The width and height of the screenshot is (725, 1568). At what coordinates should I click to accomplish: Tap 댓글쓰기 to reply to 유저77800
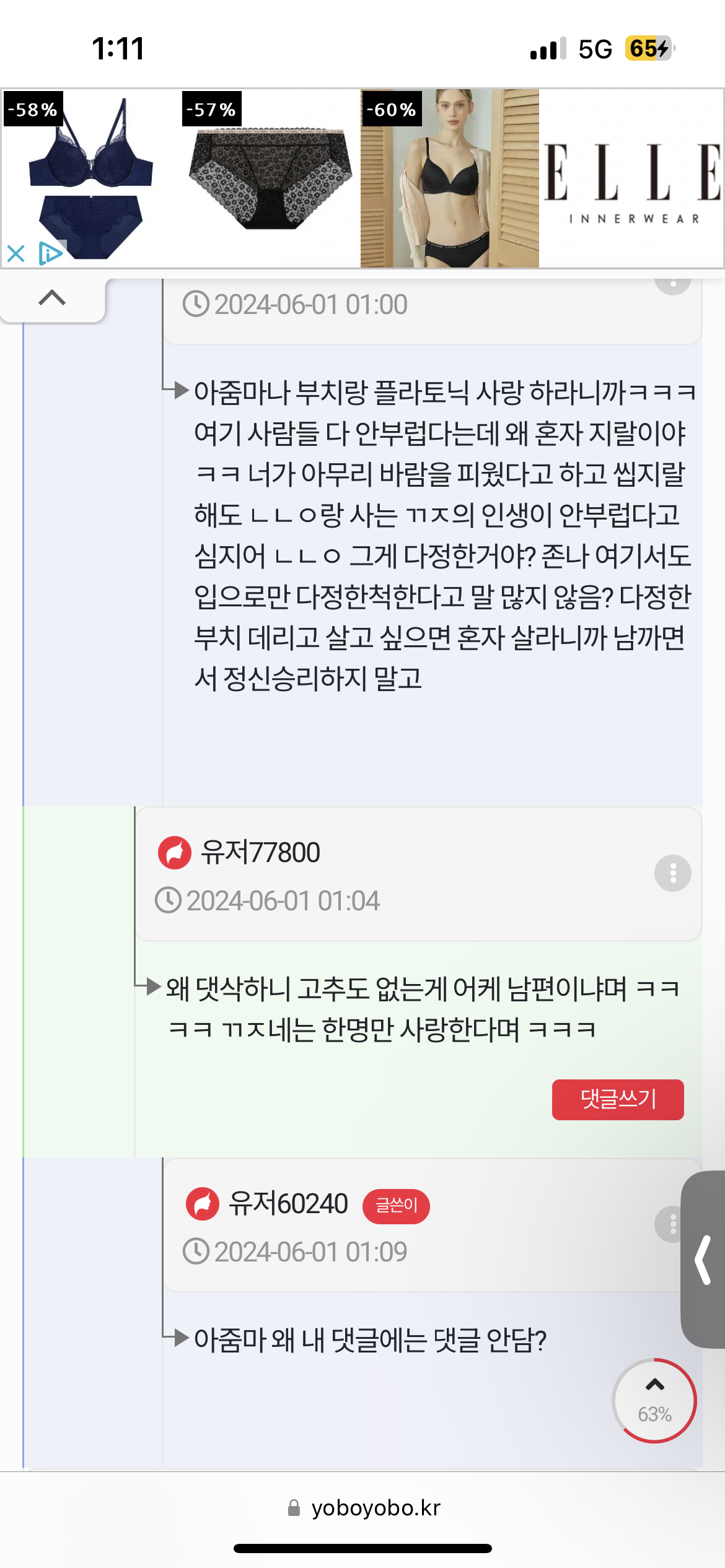click(618, 1099)
